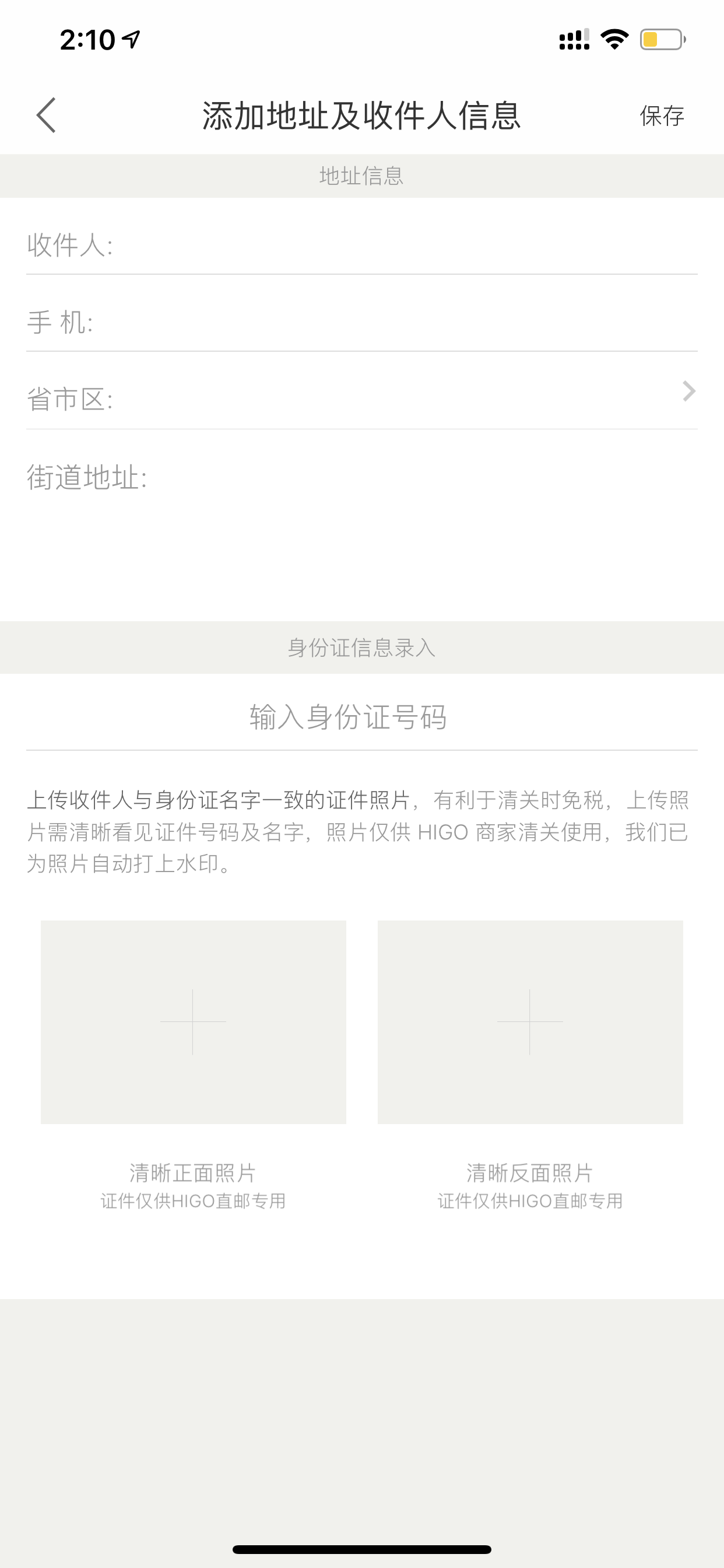
Task: Tap 保存 to save the address
Action: coord(661,116)
